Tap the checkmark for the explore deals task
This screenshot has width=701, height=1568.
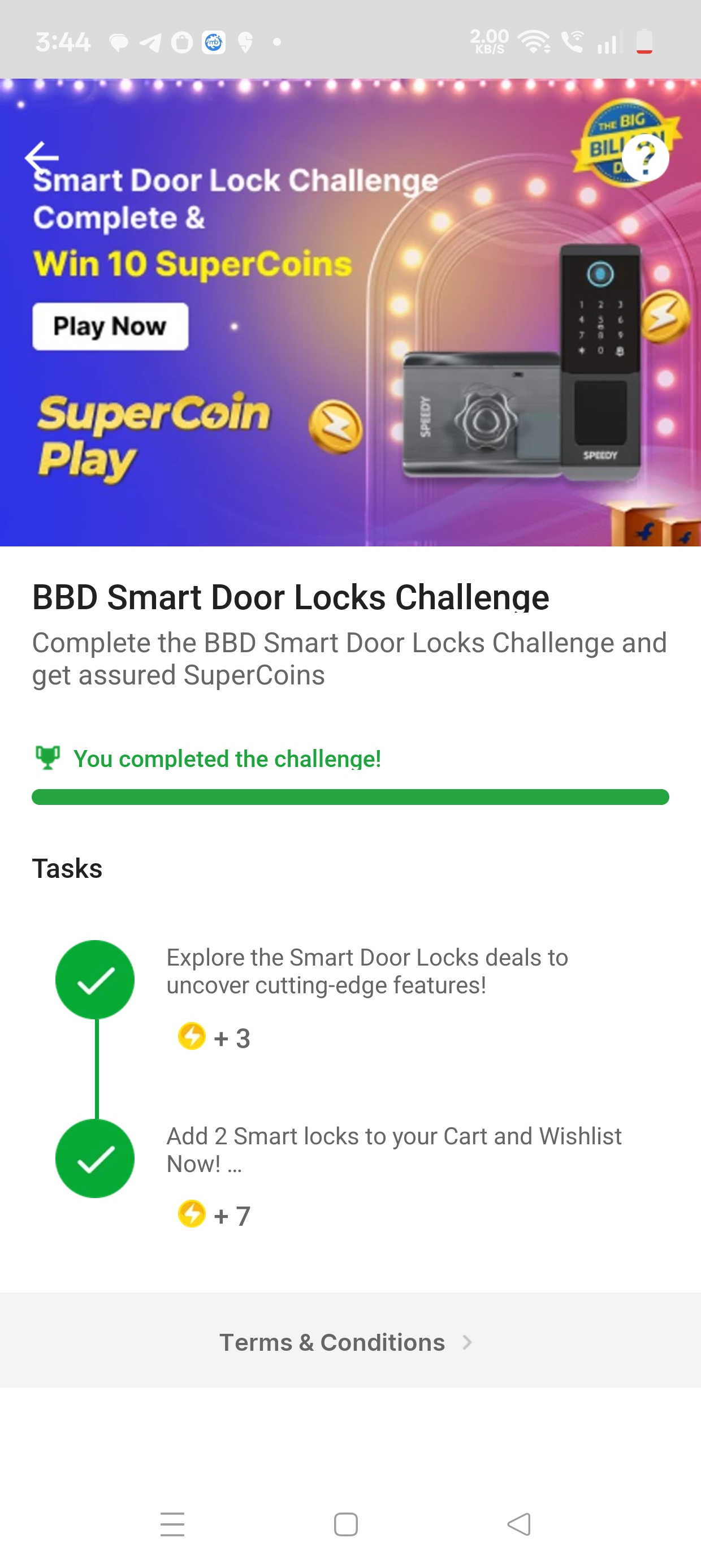(95, 979)
